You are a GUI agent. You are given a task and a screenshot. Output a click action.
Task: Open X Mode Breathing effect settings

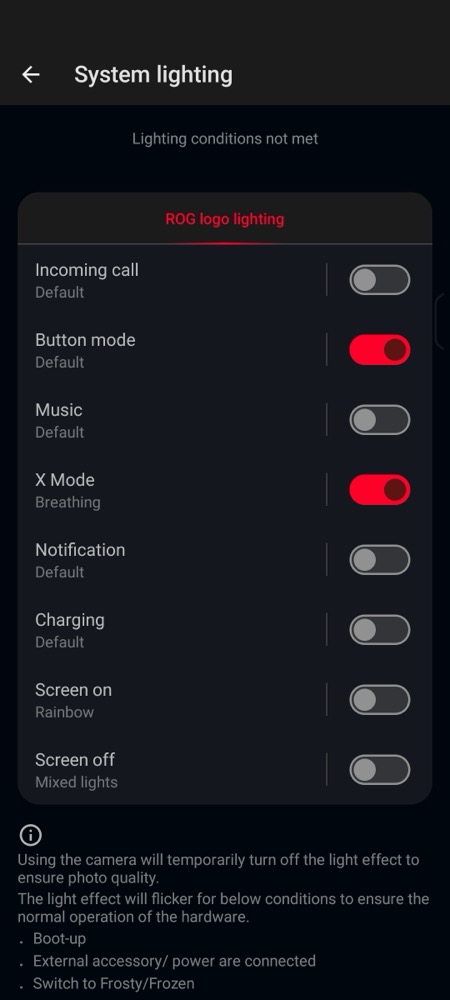[172, 490]
